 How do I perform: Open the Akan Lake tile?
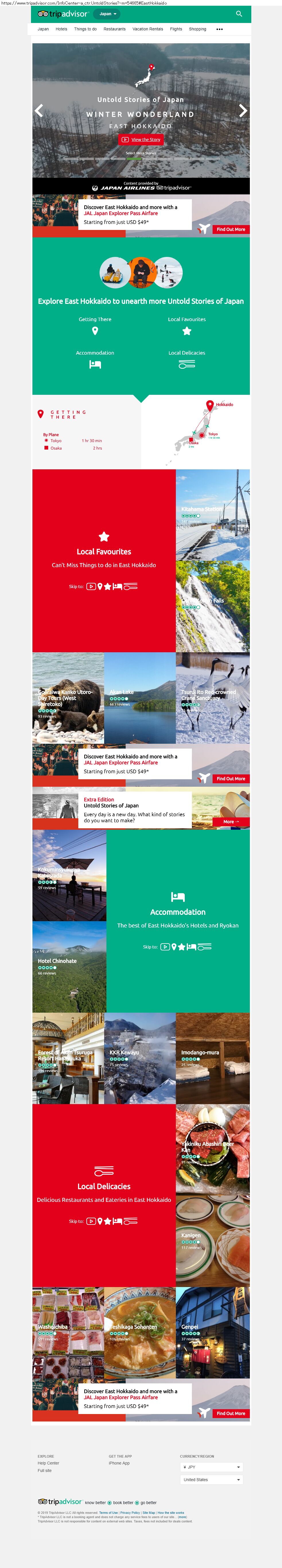(139, 697)
